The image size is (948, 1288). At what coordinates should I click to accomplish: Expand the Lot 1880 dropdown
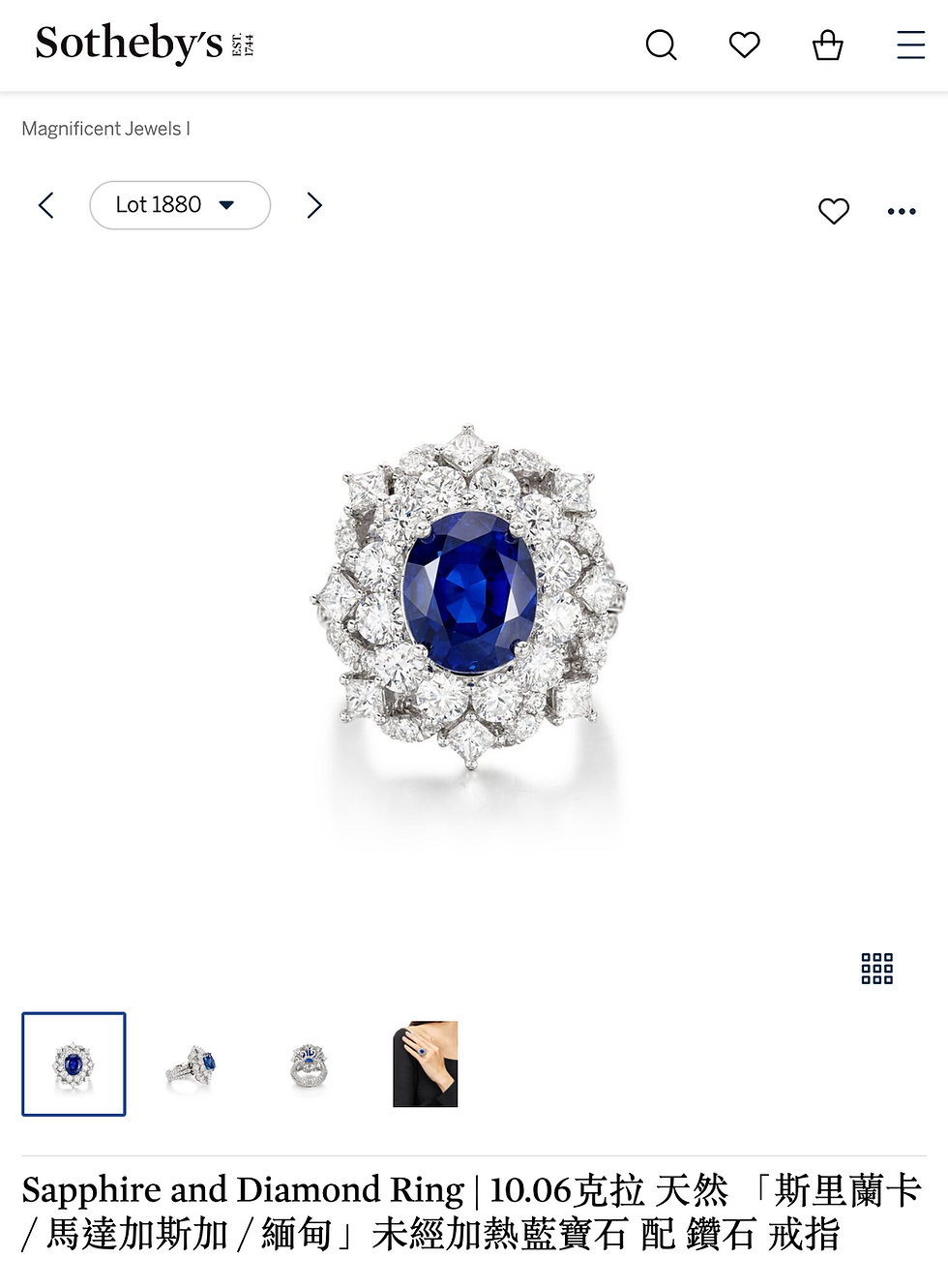point(180,205)
